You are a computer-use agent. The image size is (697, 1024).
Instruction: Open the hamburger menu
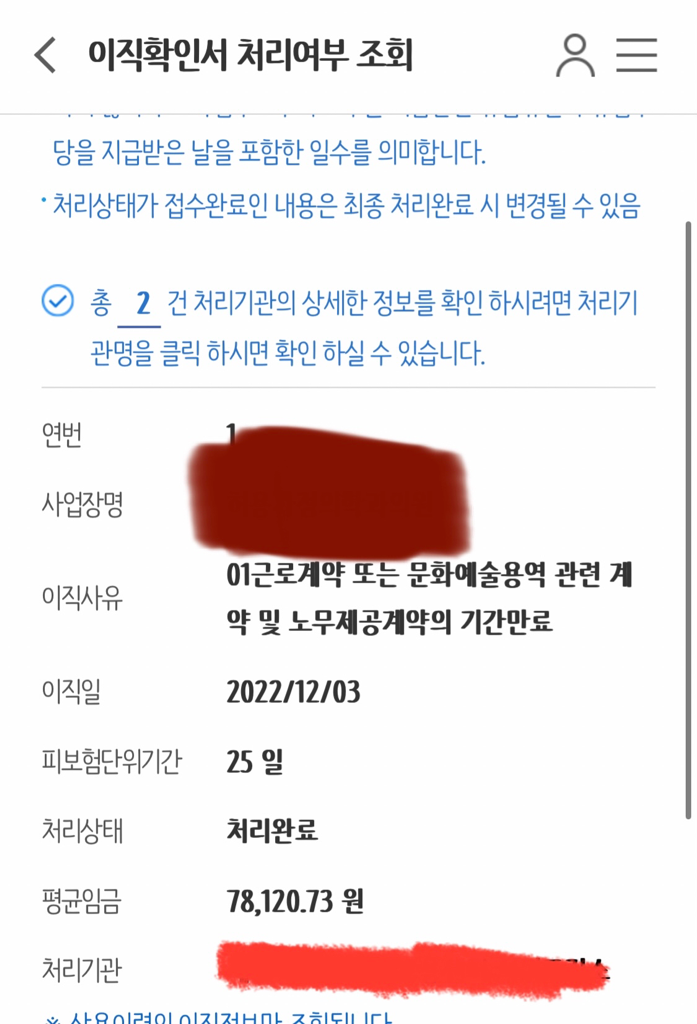click(636, 55)
